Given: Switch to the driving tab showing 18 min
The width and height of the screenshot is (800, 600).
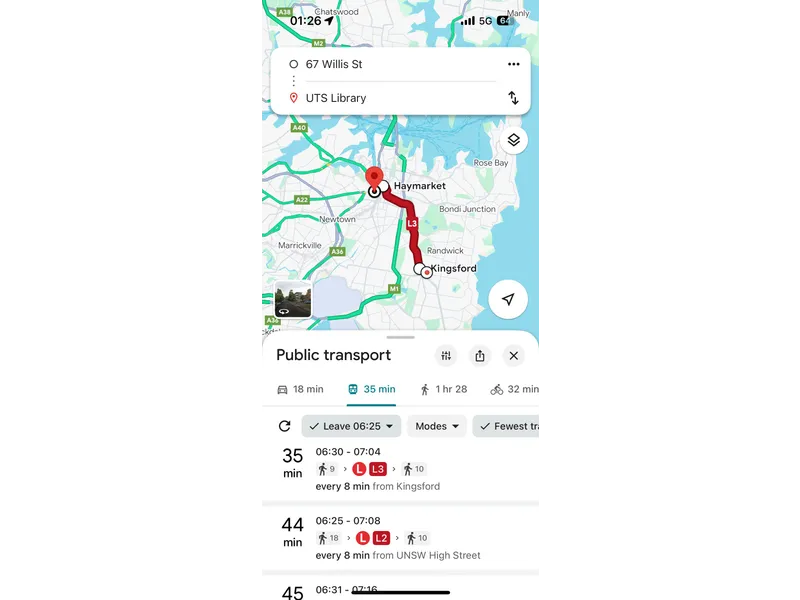Looking at the screenshot, I should 300,389.
